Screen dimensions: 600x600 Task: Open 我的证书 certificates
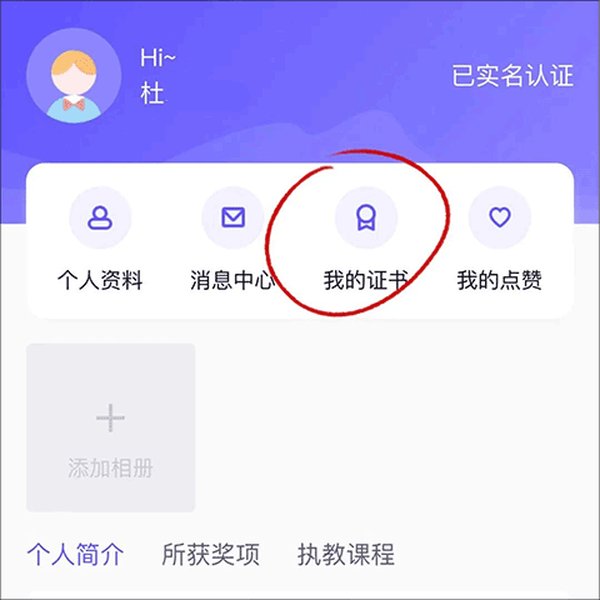(x=366, y=218)
